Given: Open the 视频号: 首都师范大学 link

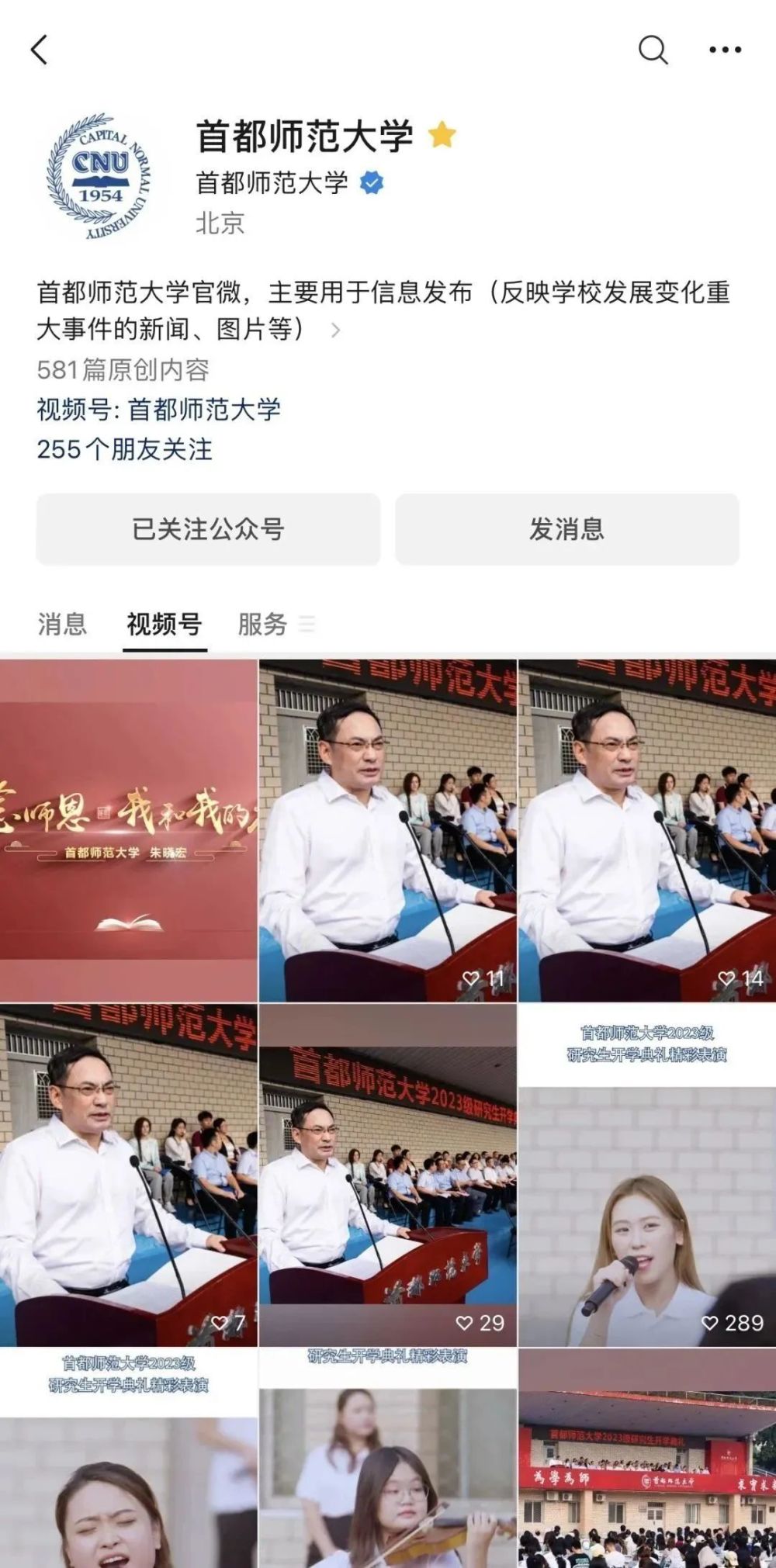Looking at the screenshot, I should coord(159,410).
